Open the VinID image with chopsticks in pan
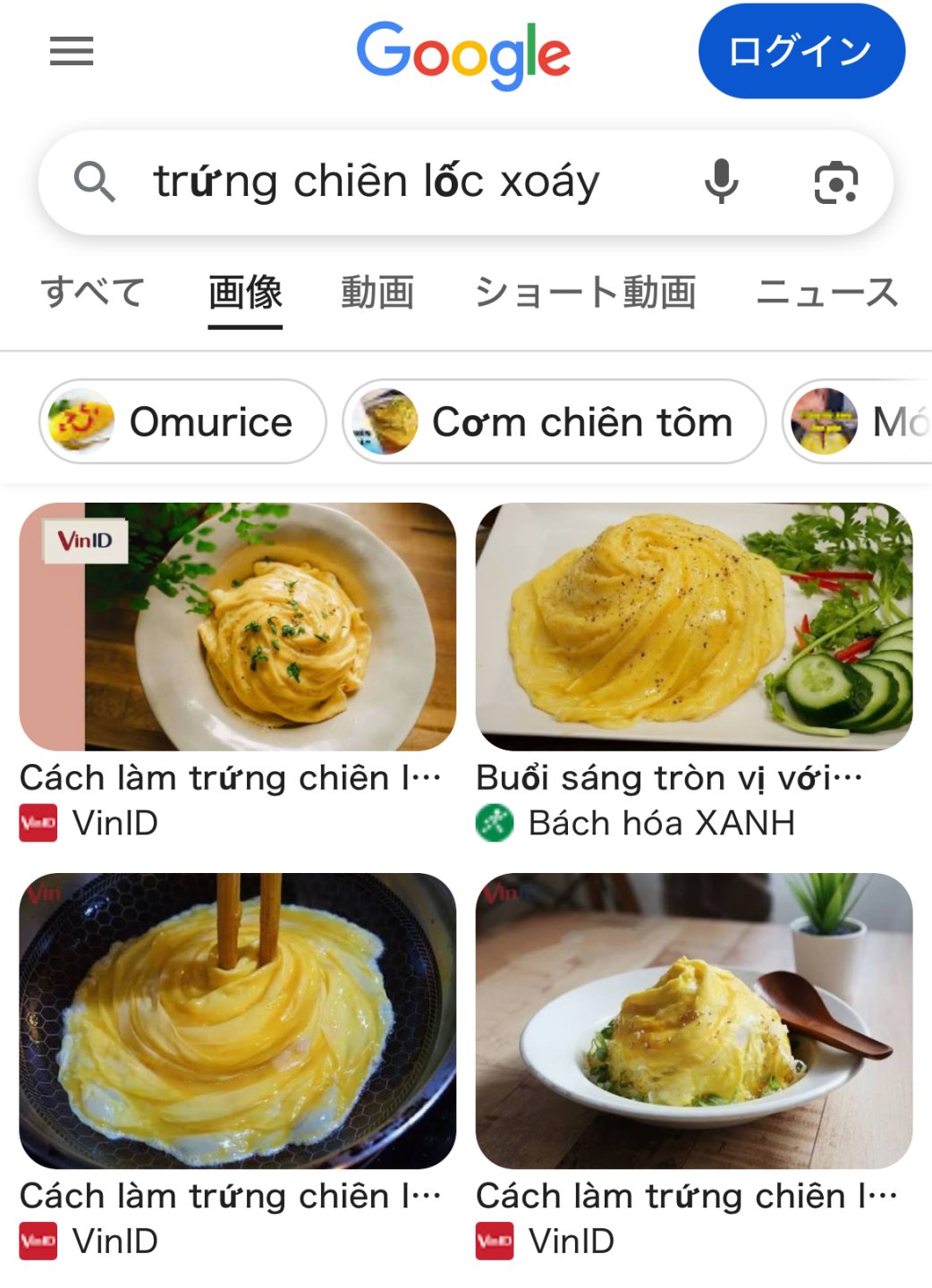This screenshot has height=1288, width=932. click(238, 1021)
